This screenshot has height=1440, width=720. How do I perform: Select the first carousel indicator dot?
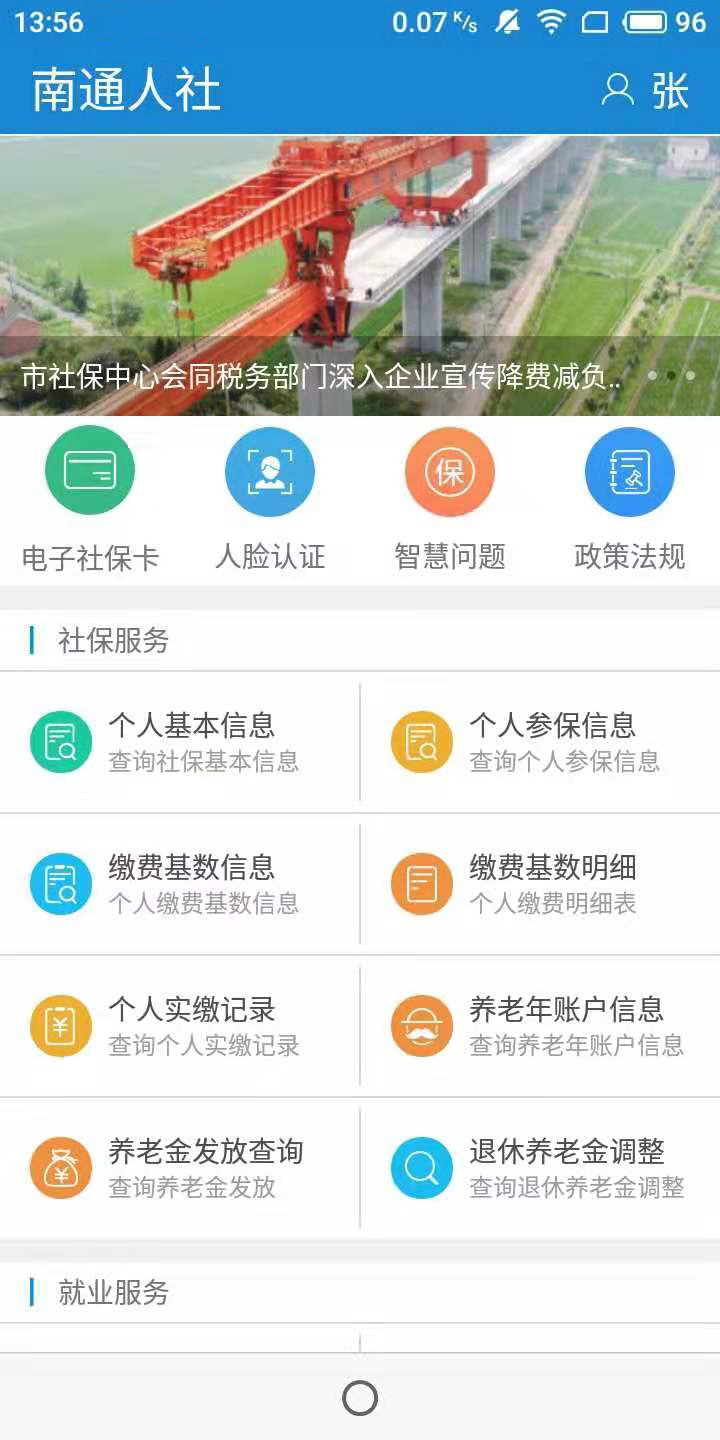(650, 372)
